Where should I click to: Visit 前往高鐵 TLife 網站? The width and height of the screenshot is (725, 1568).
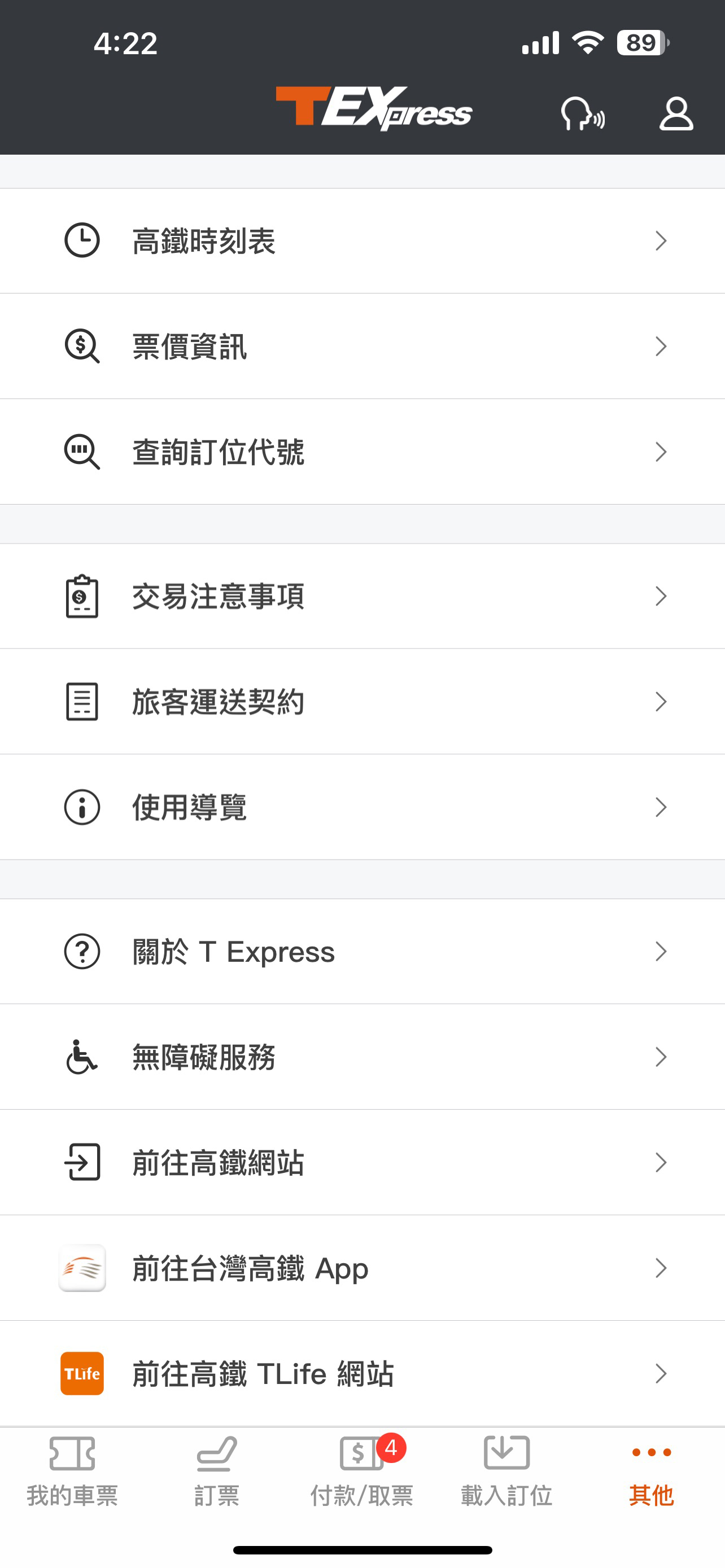point(362,1373)
